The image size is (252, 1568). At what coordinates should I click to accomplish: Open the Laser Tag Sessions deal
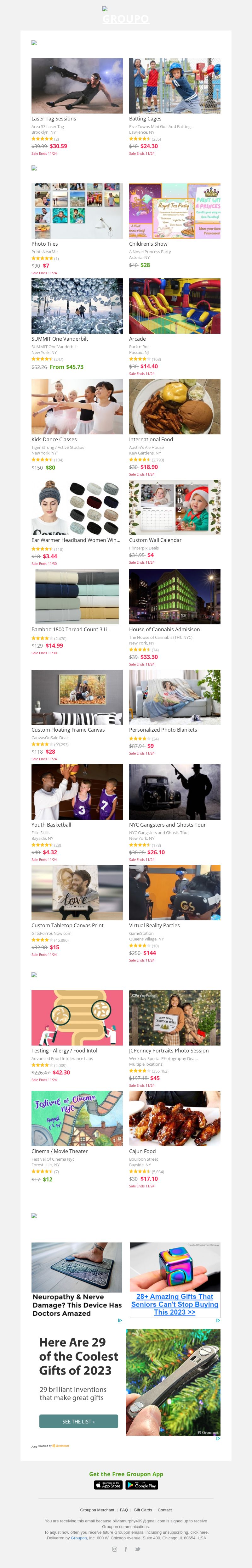(x=77, y=86)
